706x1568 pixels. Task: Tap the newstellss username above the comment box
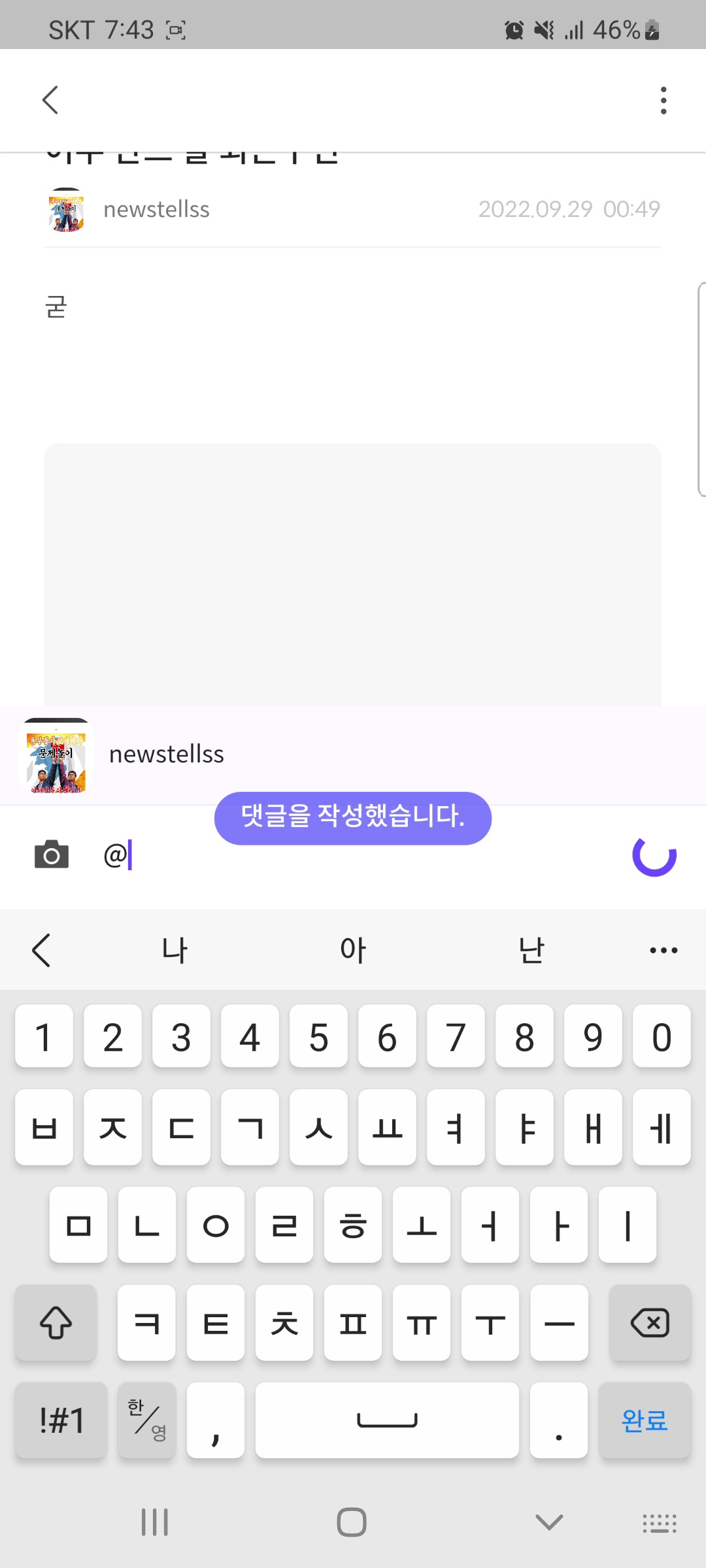tap(167, 755)
